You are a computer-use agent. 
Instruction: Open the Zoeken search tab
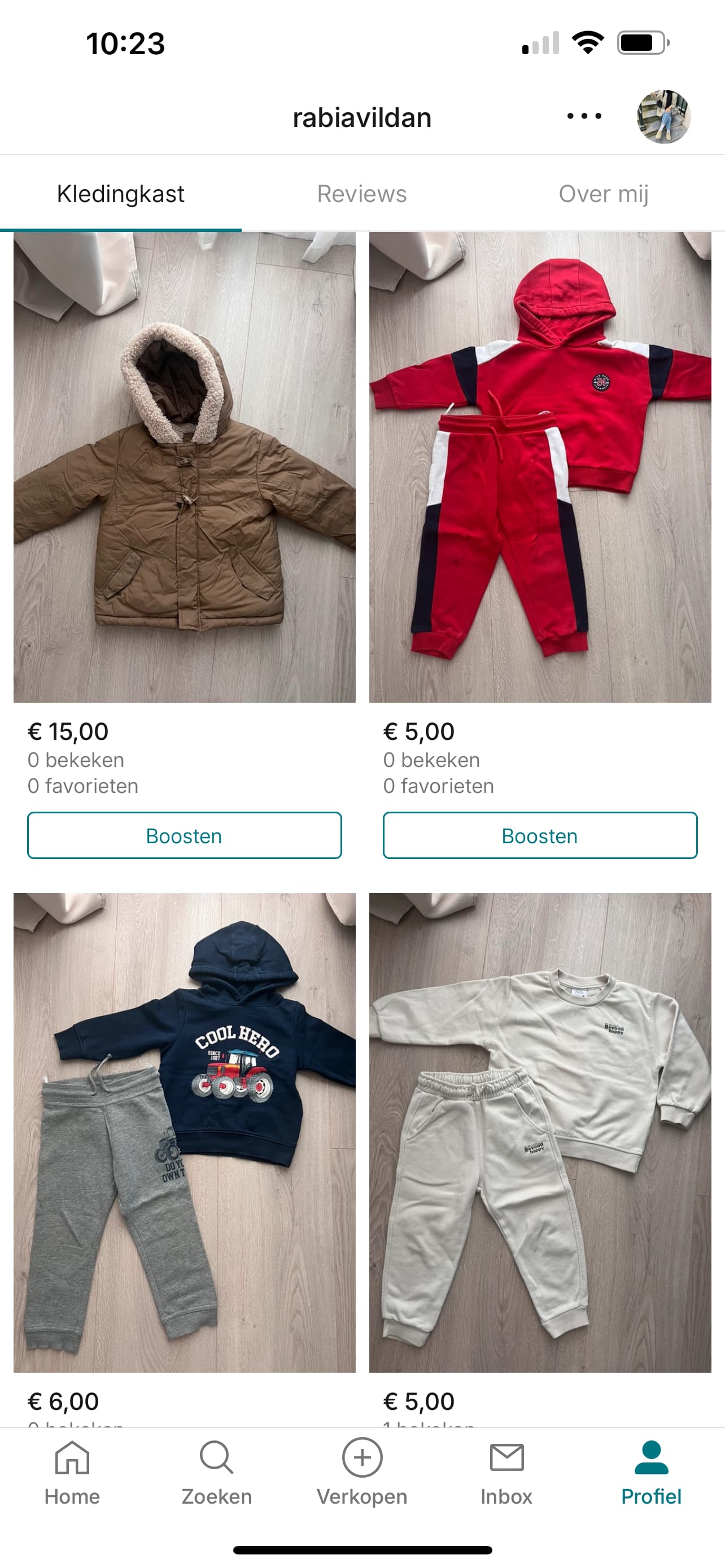217,1472
